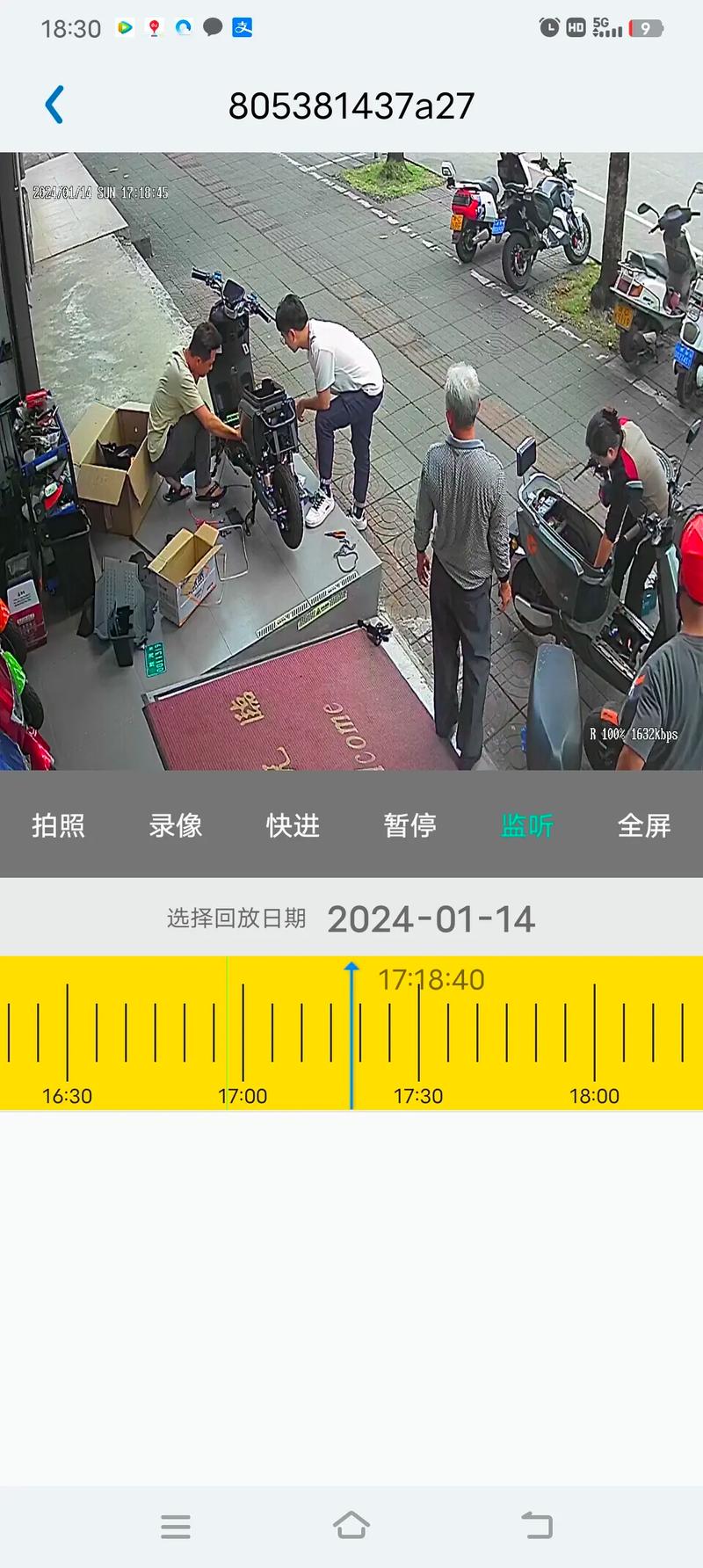703x1568 pixels.
Task: Change playback date by tapping 2024-01-14
Action: click(x=431, y=918)
